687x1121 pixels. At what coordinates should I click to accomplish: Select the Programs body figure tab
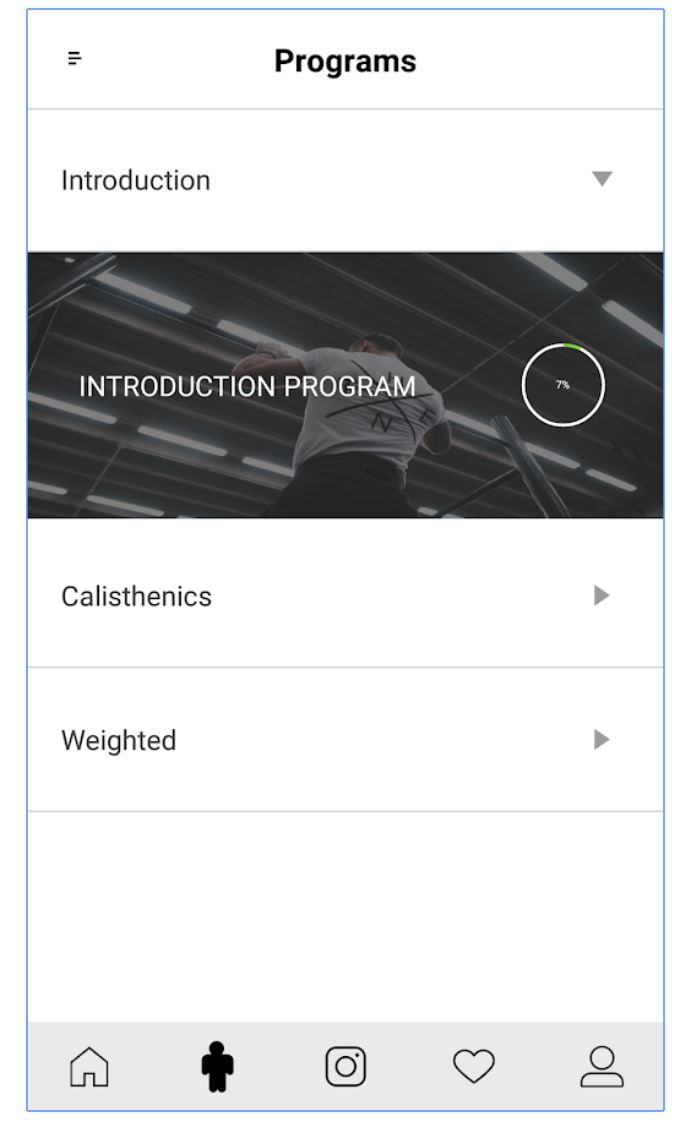tap(216, 1067)
